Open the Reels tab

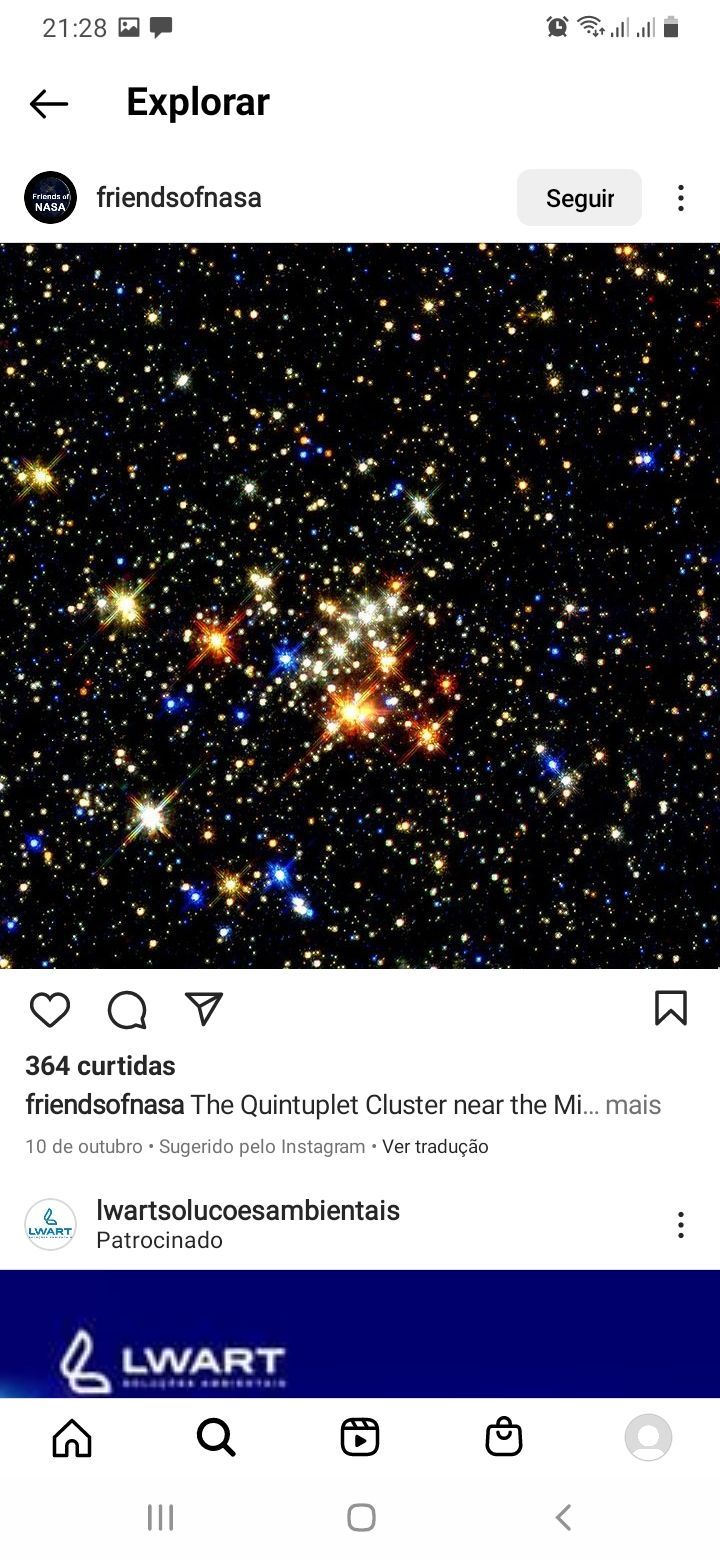[x=360, y=1438]
